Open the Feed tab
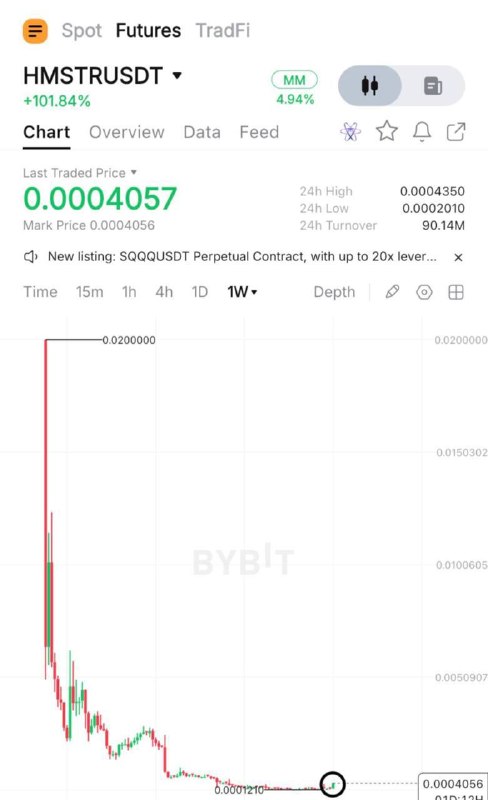The width and height of the screenshot is (488, 800). coord(259,132)
